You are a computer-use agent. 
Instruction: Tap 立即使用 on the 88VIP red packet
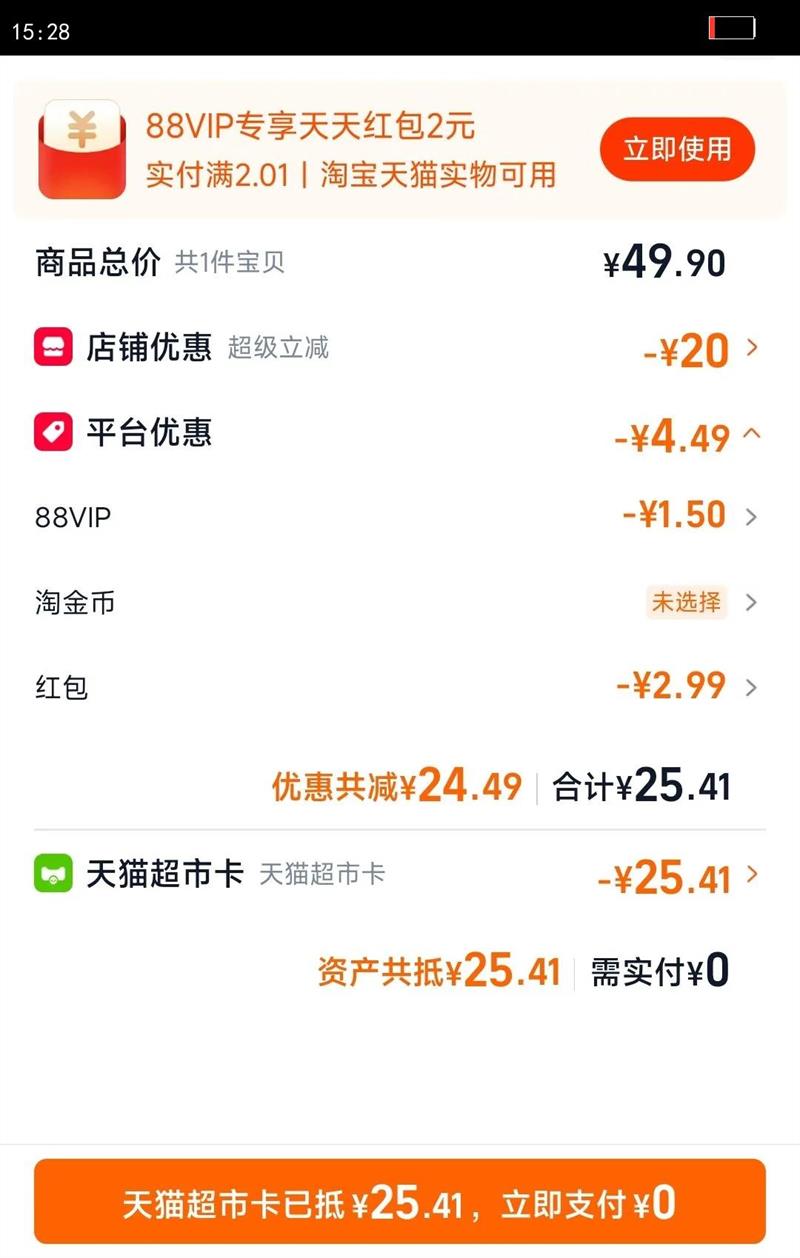coord(677,151)
